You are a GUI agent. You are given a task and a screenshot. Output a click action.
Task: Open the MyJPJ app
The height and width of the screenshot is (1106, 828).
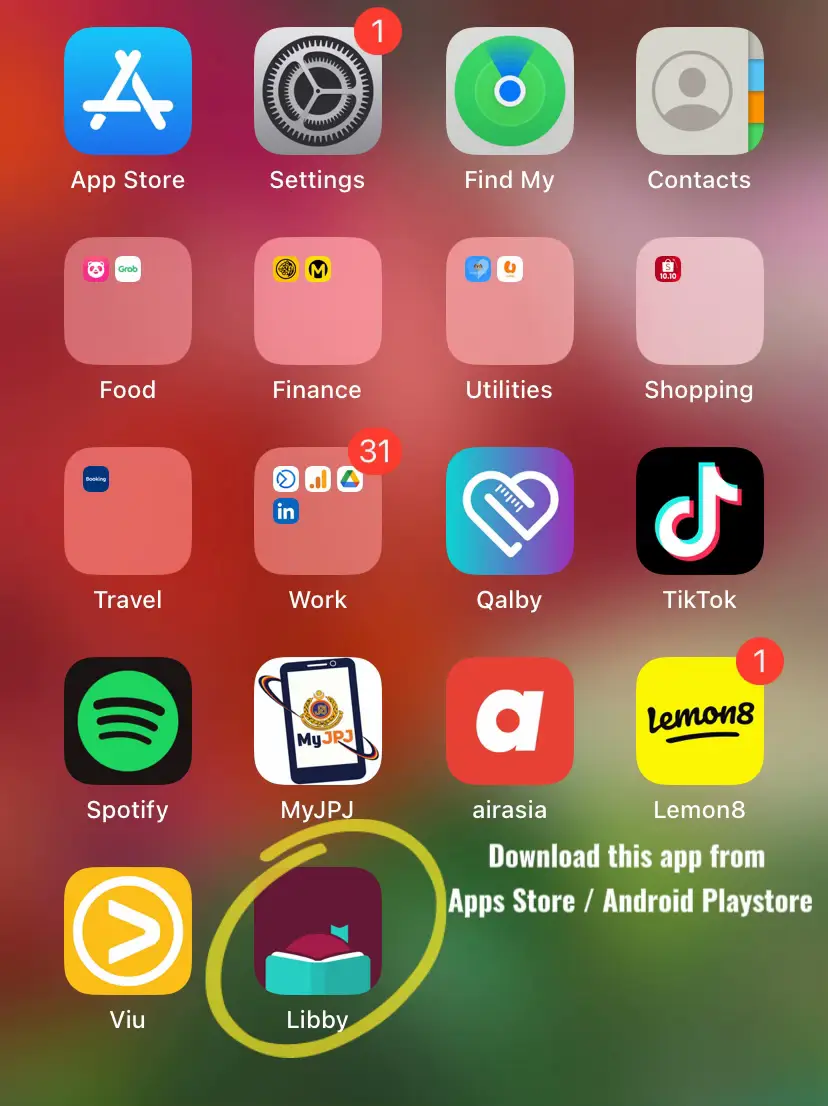[318, 721]
